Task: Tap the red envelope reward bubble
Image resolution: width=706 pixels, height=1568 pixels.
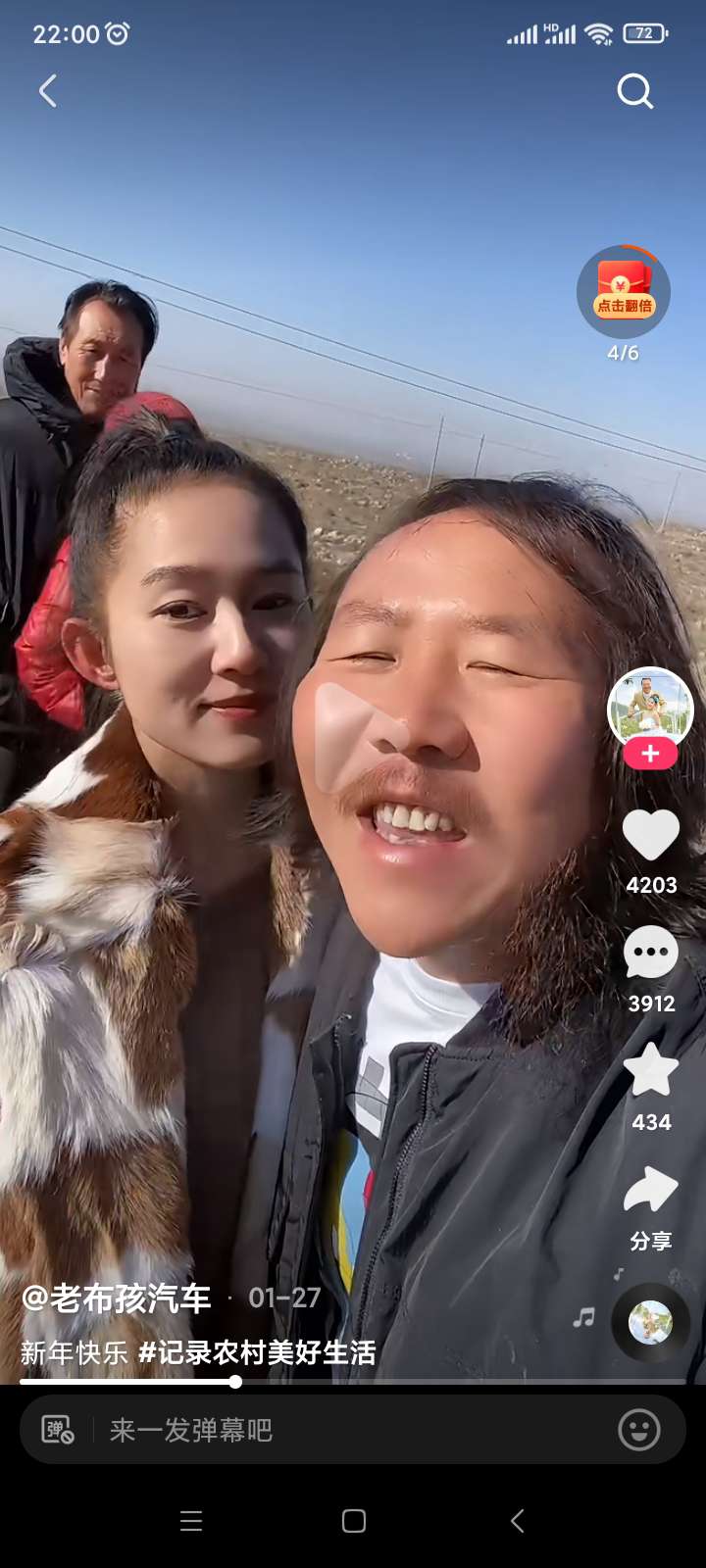Action: click(624, 292)
